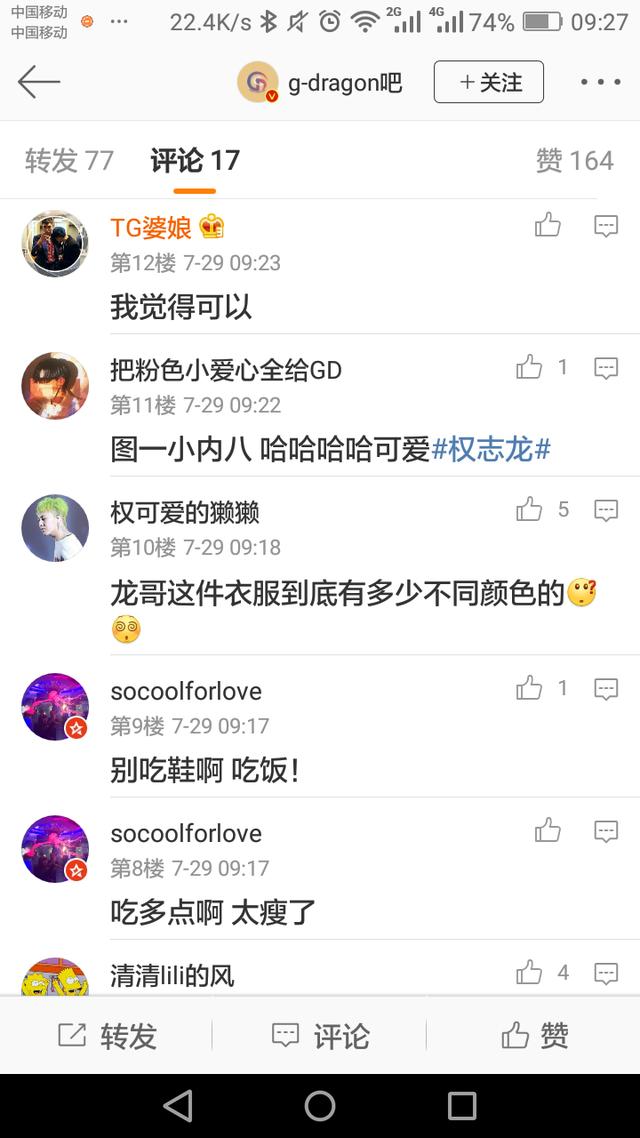Tap 转发 in the bottom bar
The height and width of the screenshot is (1138, 640).
coord(108,1036)
